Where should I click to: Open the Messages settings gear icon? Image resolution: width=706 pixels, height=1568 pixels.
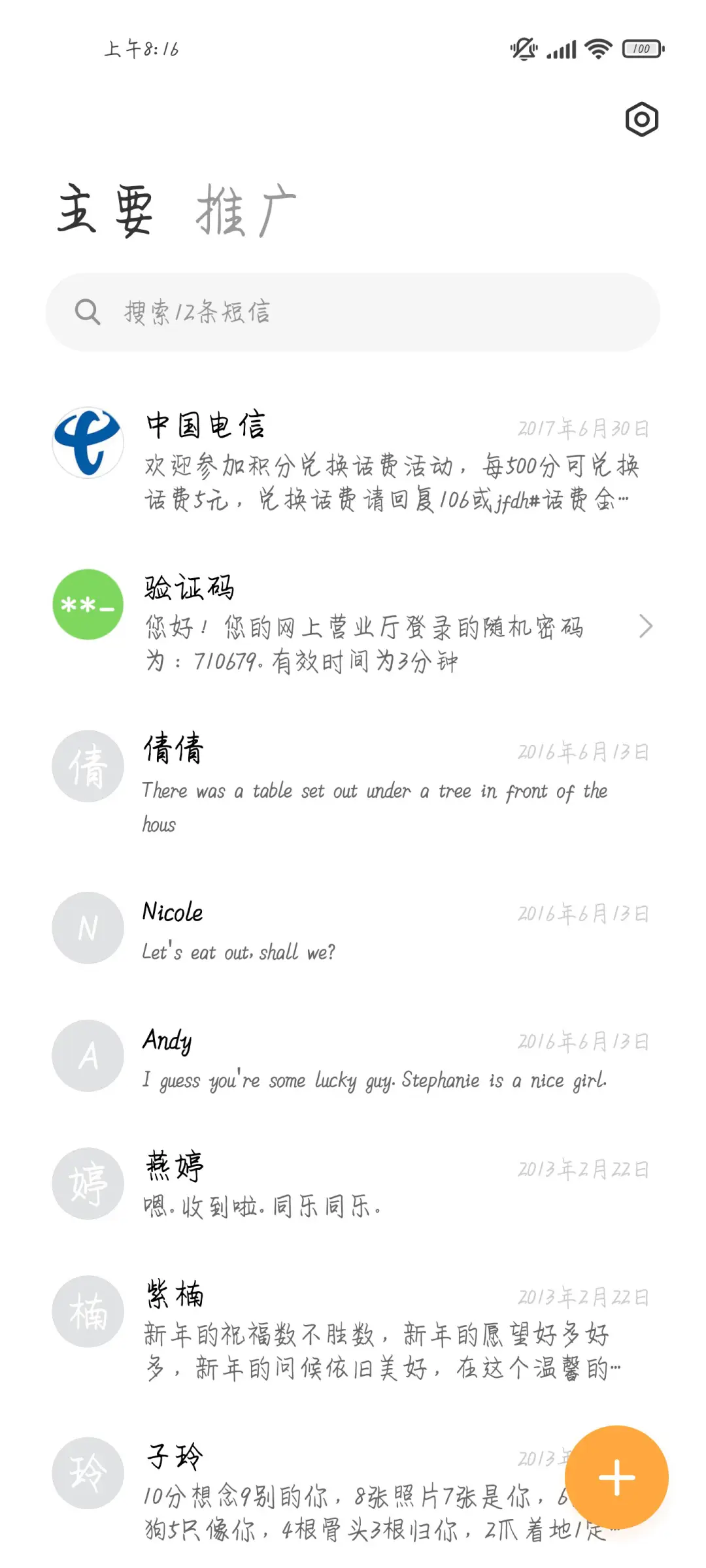[x=641, y=120]
